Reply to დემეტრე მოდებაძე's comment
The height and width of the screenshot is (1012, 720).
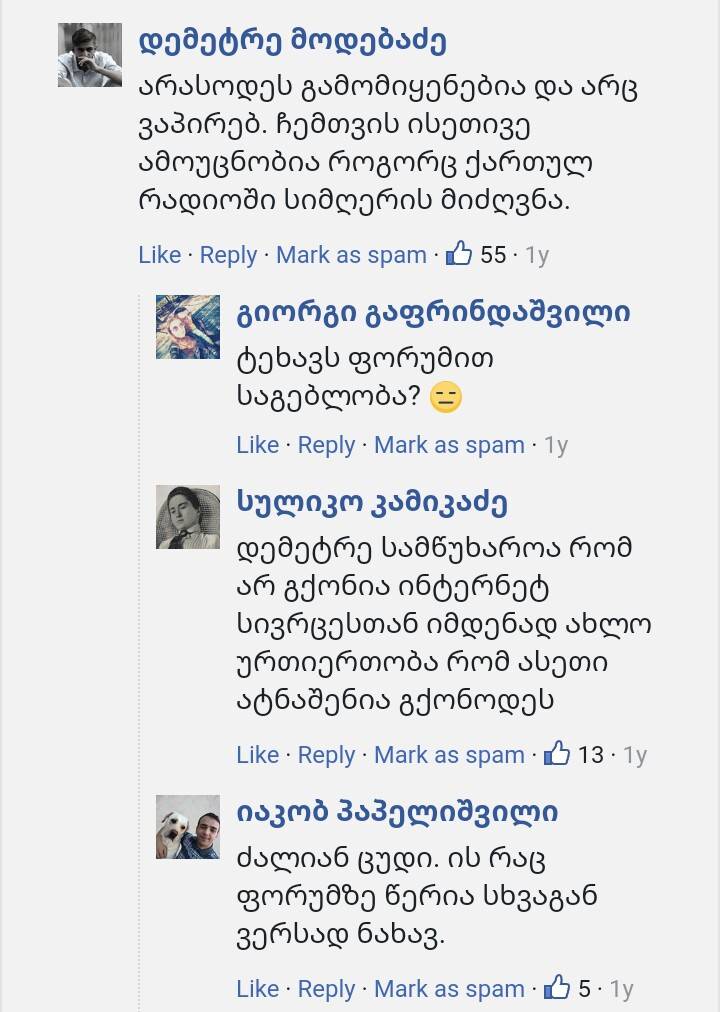tap(228, 255)
